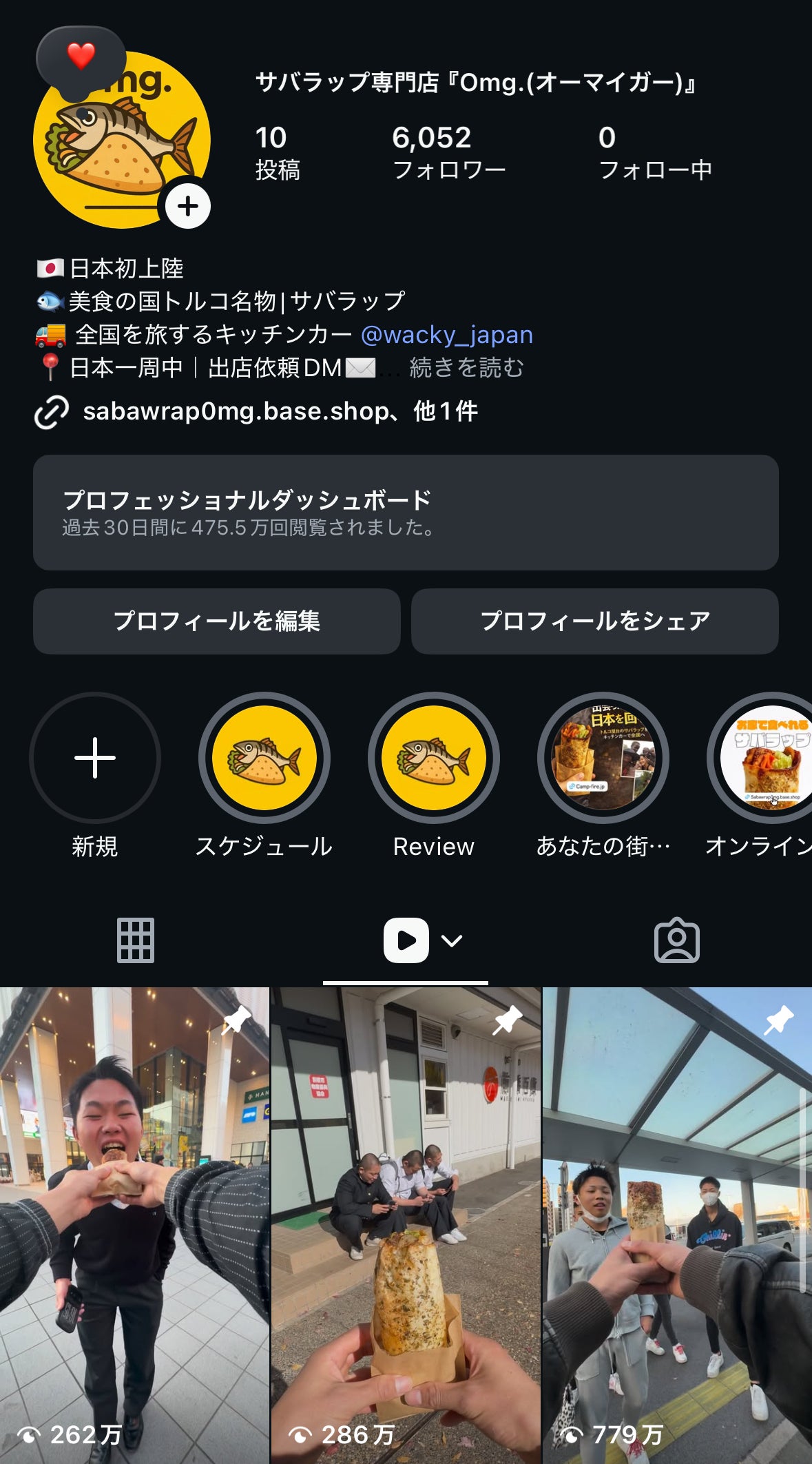Open the プロフェッショナルダッシュボード card
The height and width of the screenshot is (1464, 812).
(406, 512)
